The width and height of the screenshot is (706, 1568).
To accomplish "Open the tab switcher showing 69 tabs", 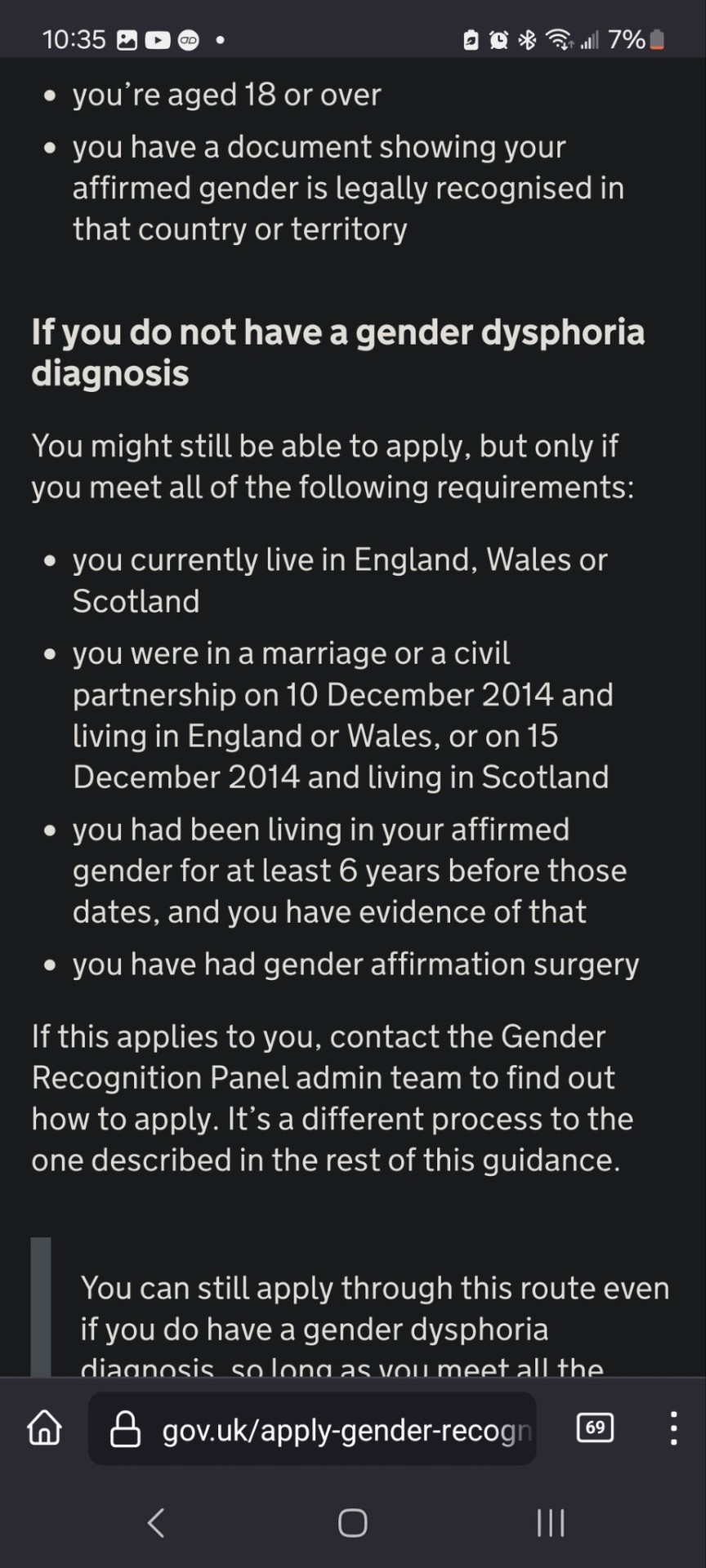I will coord(595,1428).
